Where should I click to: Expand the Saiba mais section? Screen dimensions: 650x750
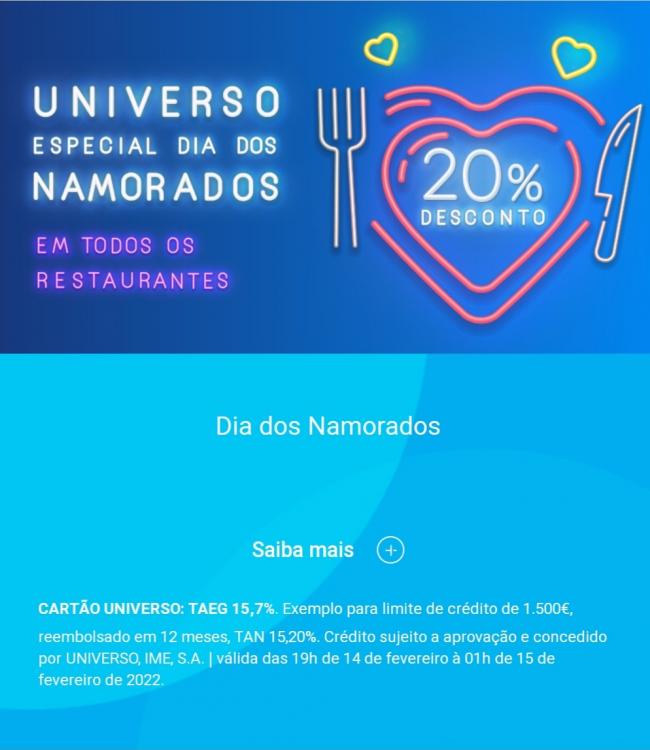[390, 550]
